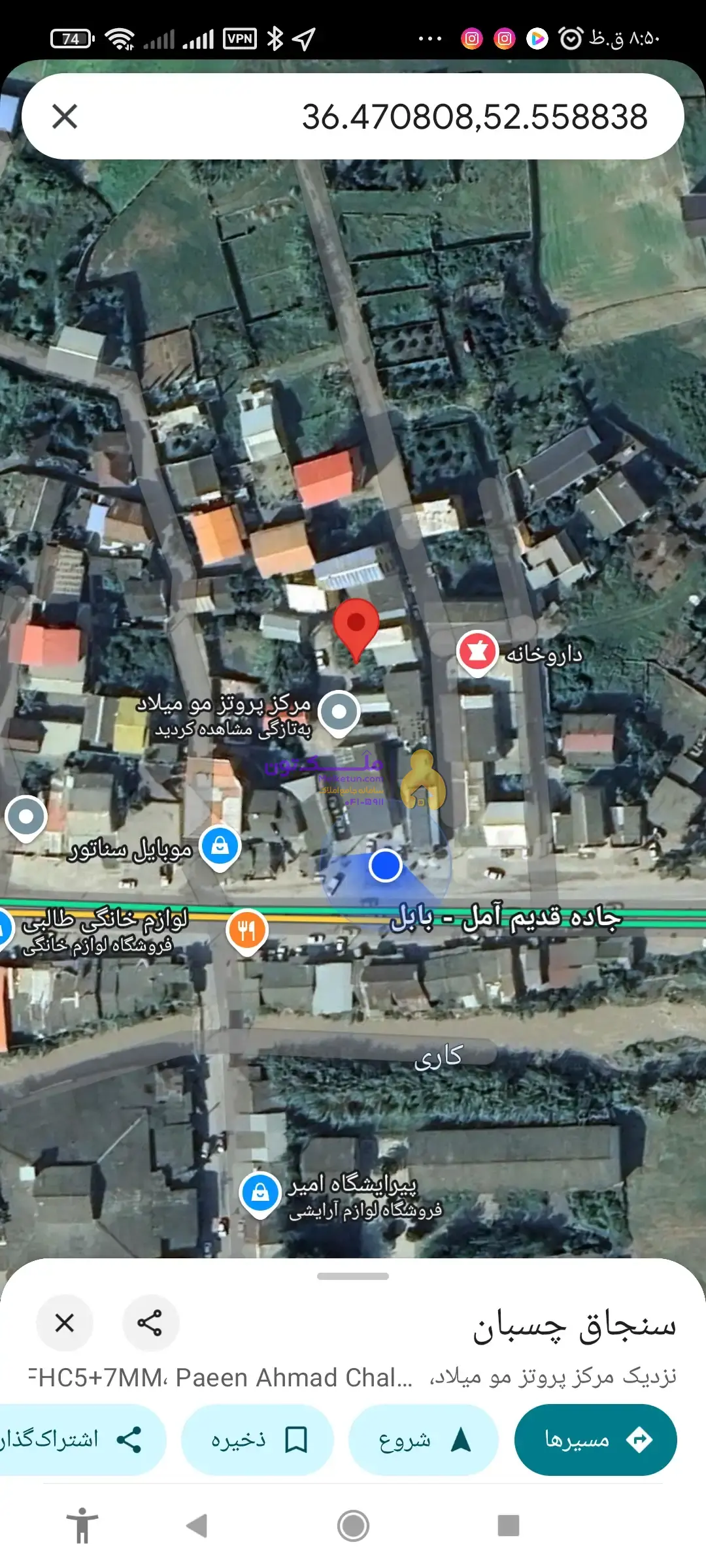
Task: Share this pin using the round share icon
Action: tap(150, 1323)
